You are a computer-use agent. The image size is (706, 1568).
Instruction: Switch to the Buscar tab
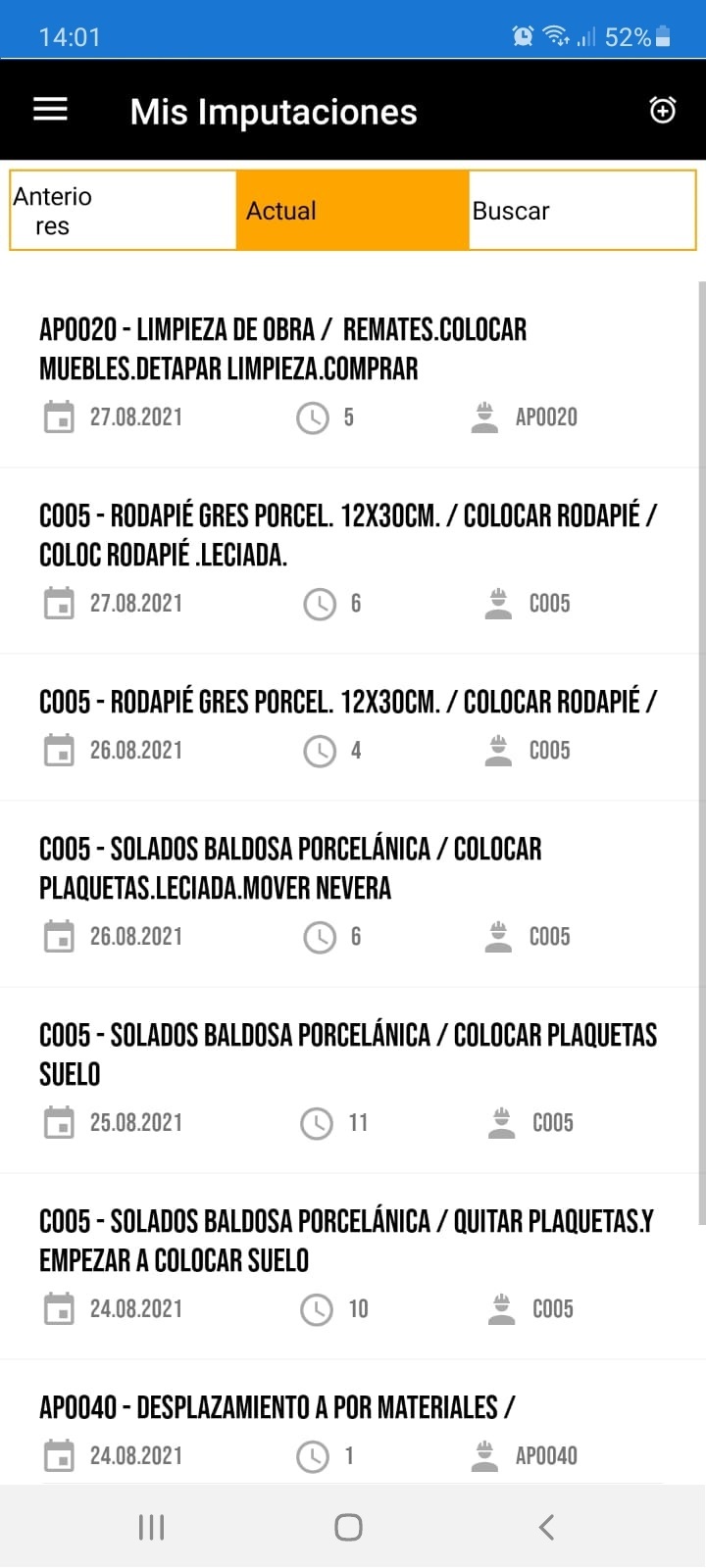581,211
